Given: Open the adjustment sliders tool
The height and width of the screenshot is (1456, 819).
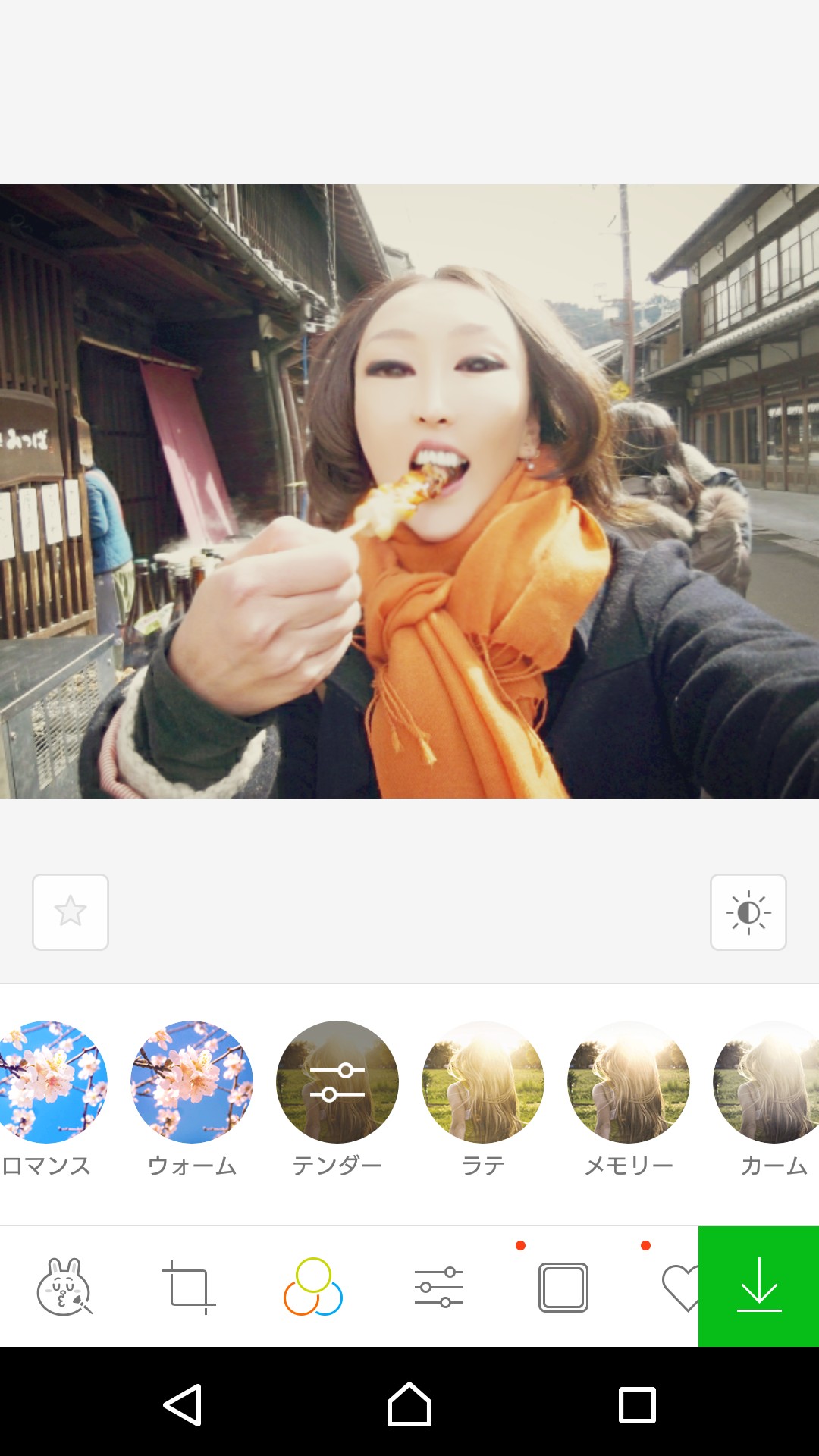Looking at the screenshot, I should pos(438,1287).
